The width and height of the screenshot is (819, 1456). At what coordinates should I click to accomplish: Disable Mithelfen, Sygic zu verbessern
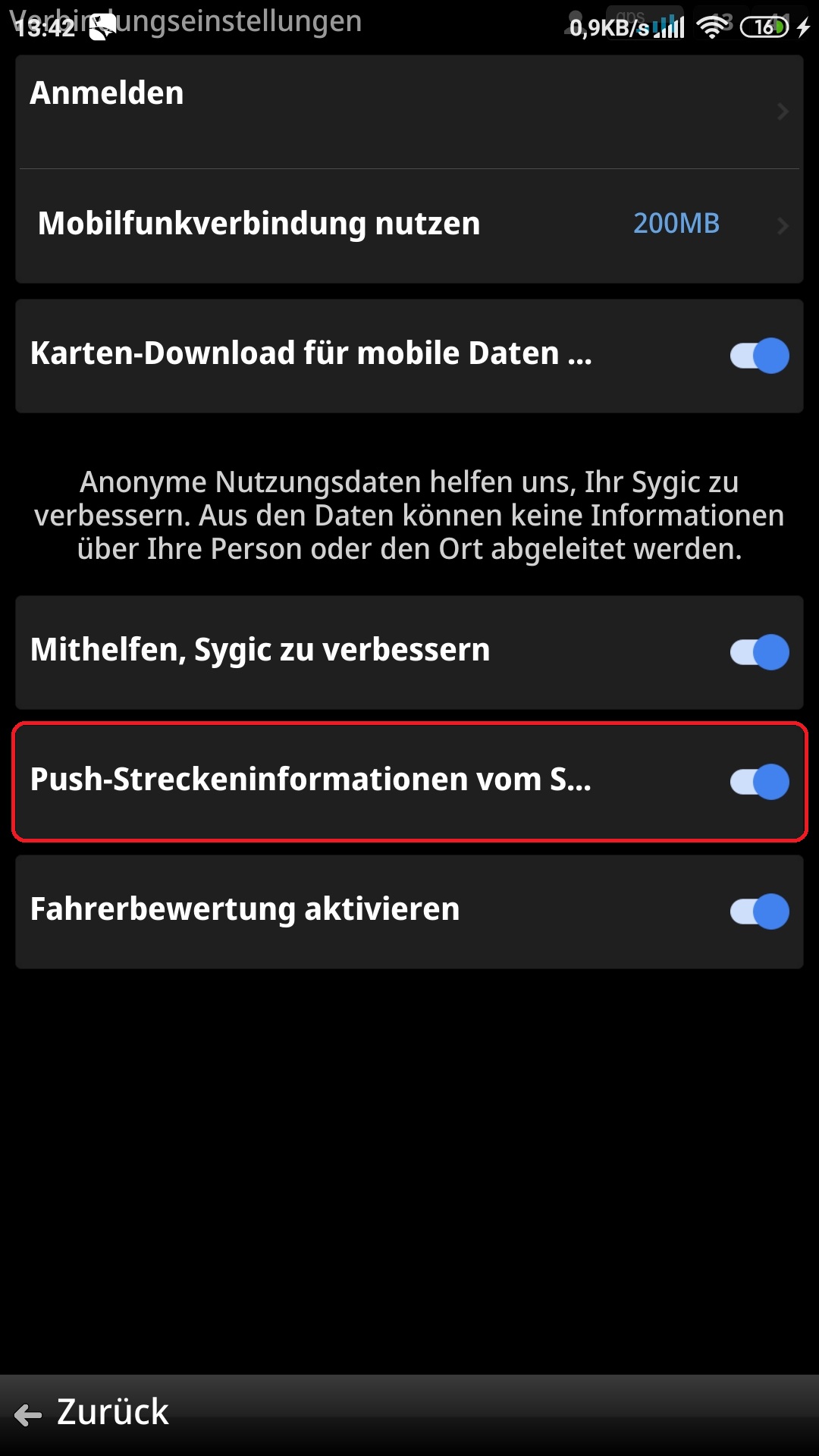pos(759,652)
